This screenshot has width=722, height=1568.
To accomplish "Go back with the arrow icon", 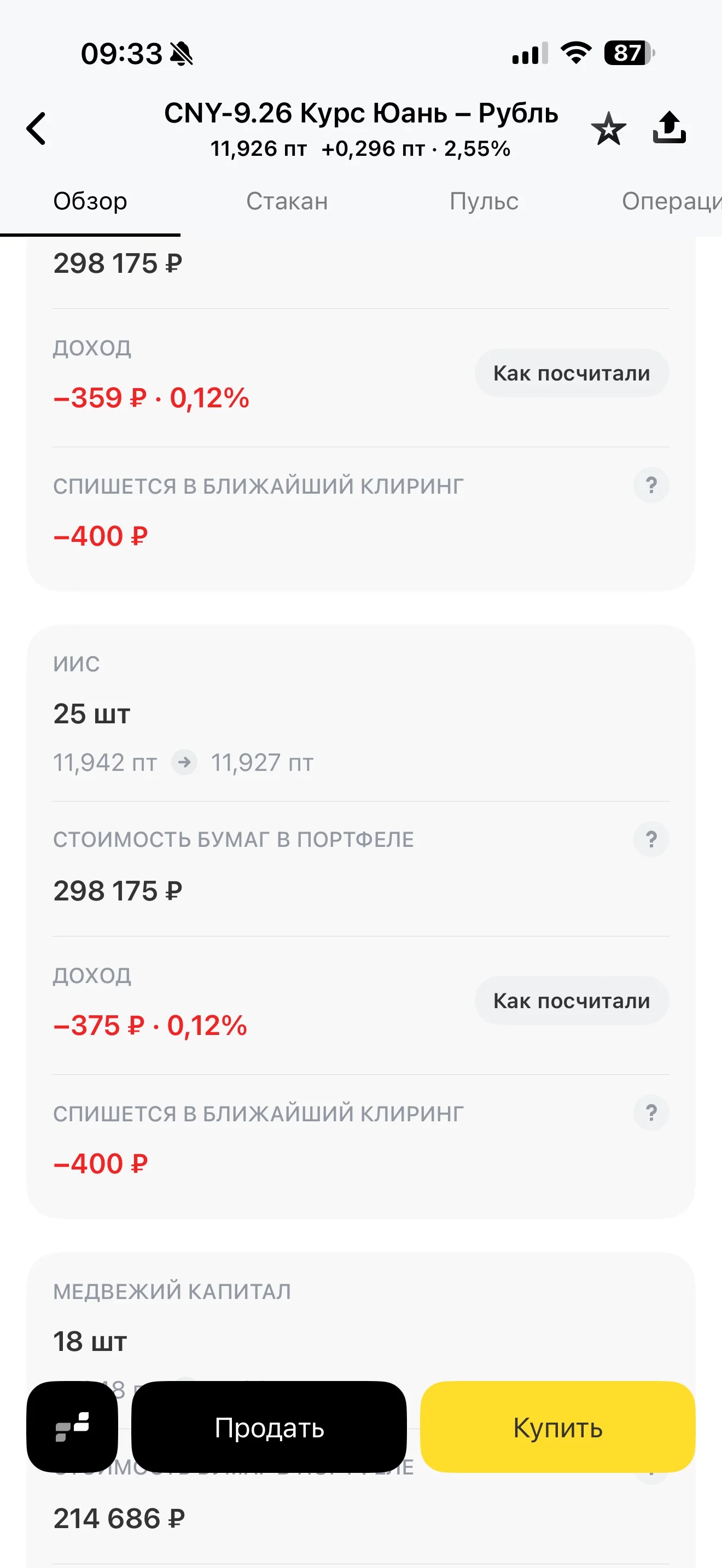I will click(37, 128).
